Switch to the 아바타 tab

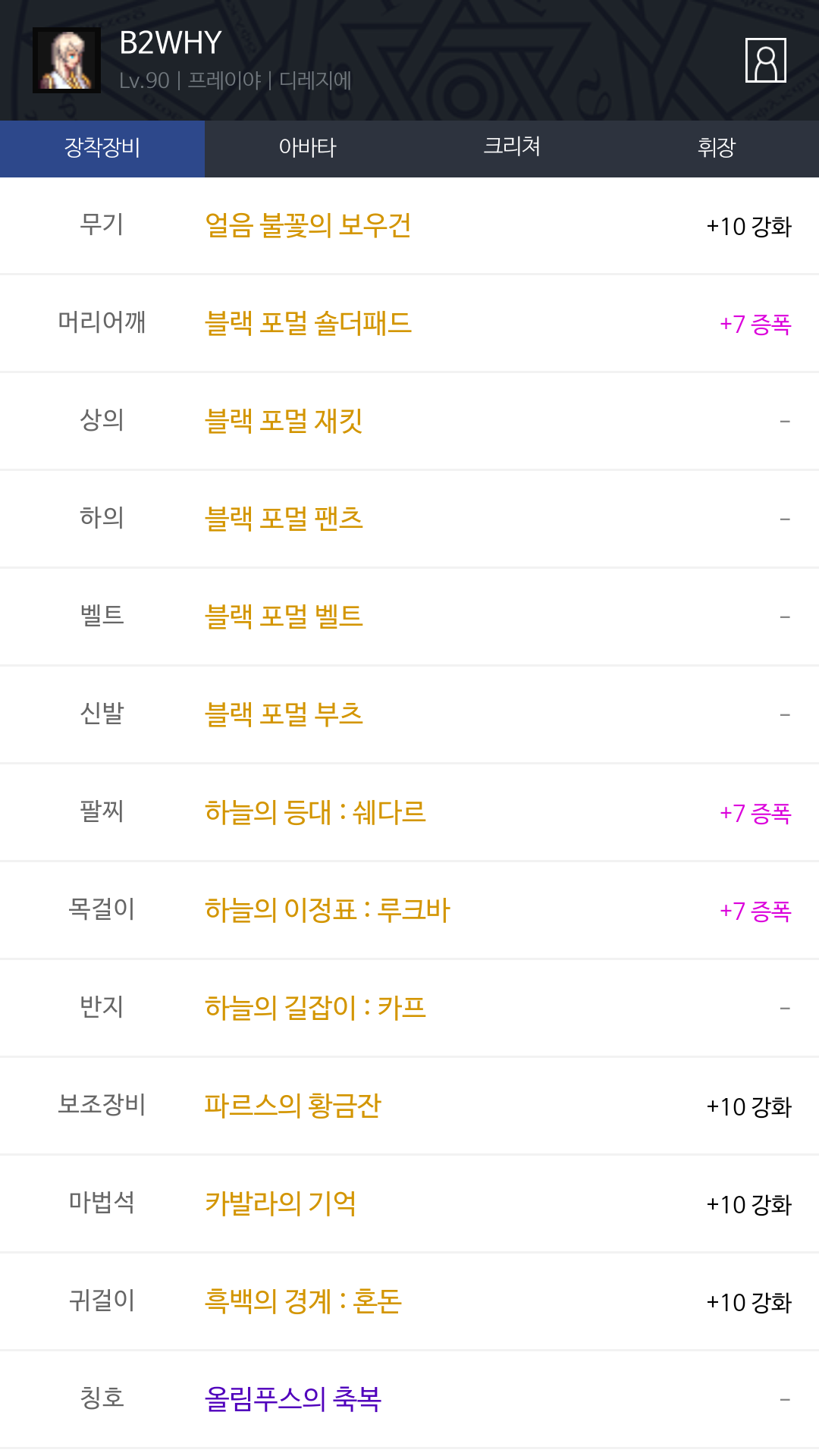tap(307, 149)
